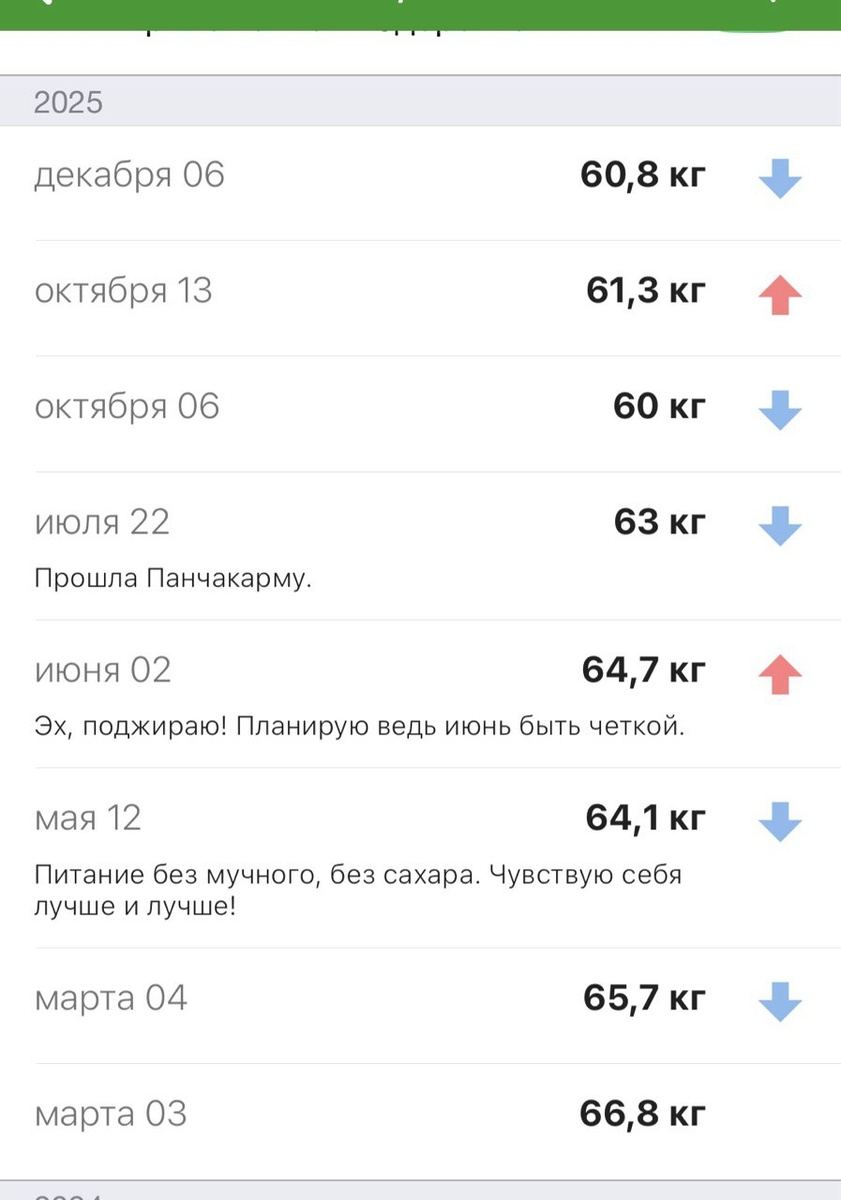Open the October 13 weight entry
The image size is (841, 1200).
click(x=420, y=298)
